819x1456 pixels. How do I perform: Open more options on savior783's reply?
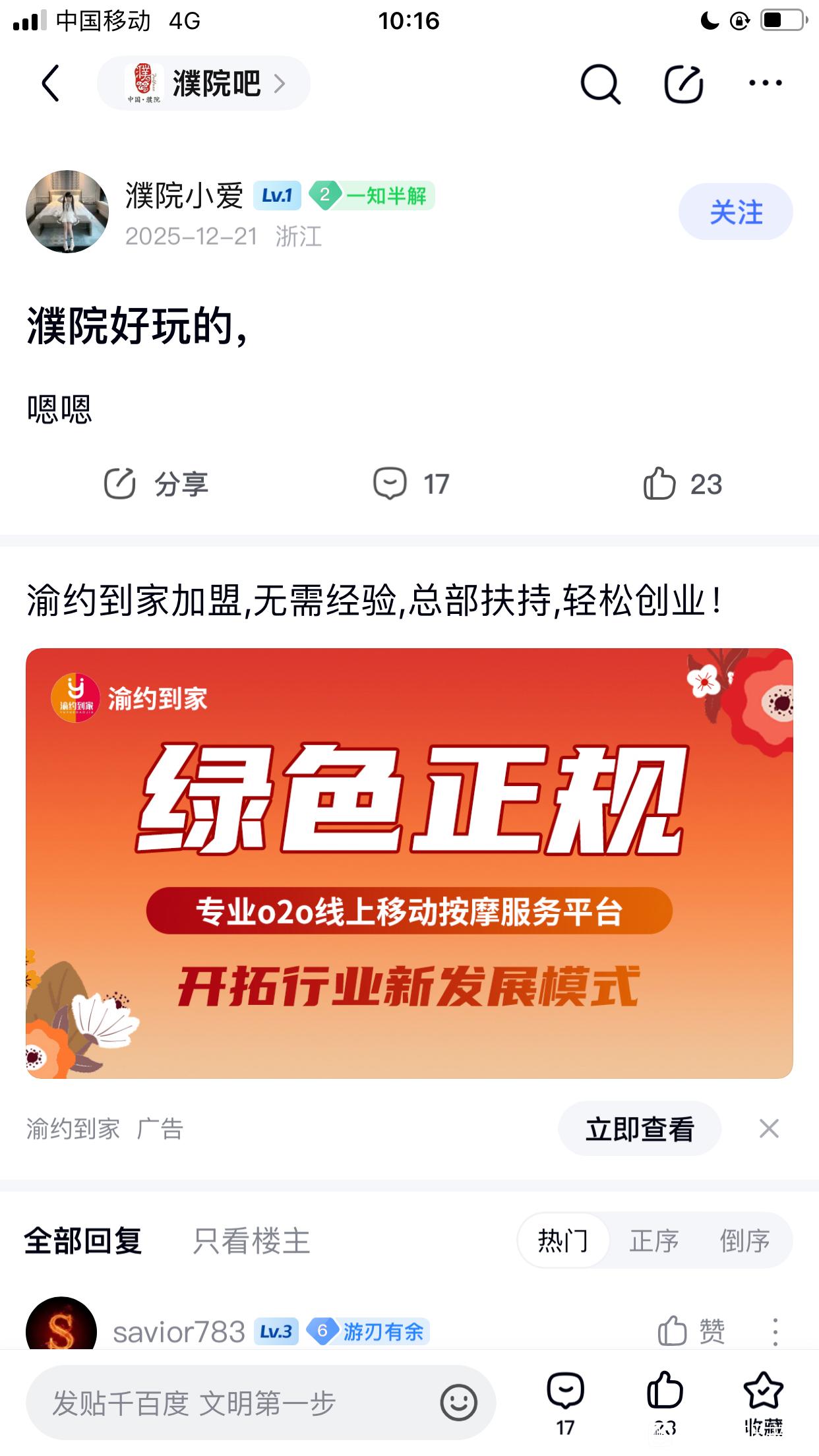[x=775, y=1332]
